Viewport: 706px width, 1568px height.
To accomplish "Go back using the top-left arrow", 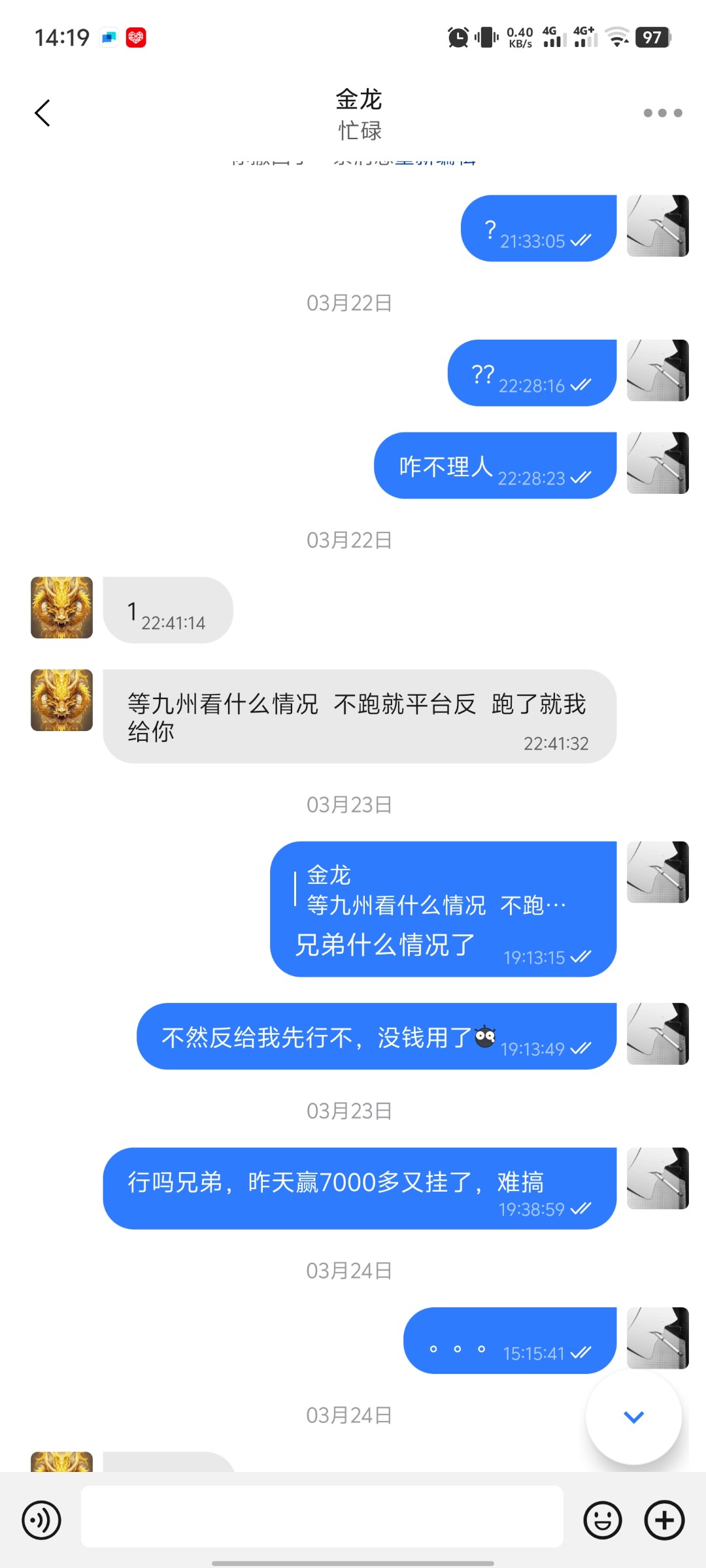I will click(42, 113).
